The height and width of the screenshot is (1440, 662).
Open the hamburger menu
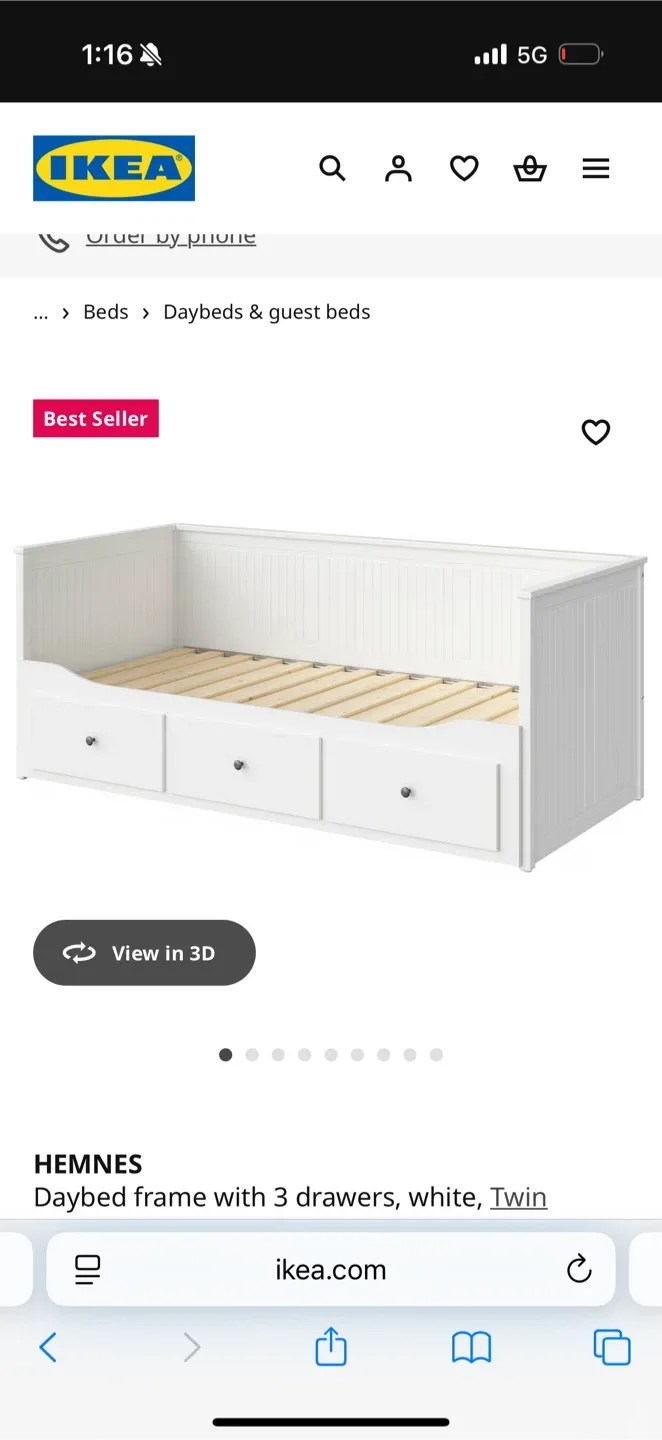tap(596, 168)
